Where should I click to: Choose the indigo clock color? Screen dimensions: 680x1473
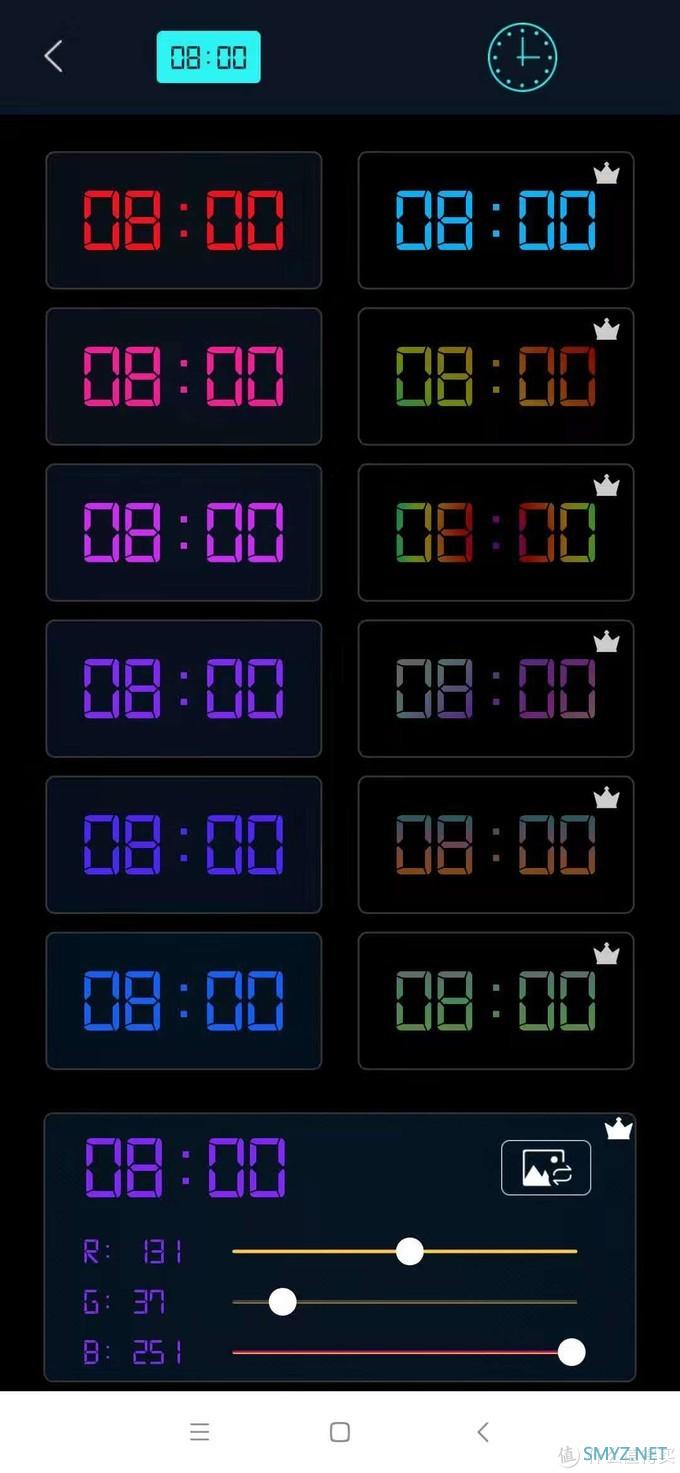184,844
